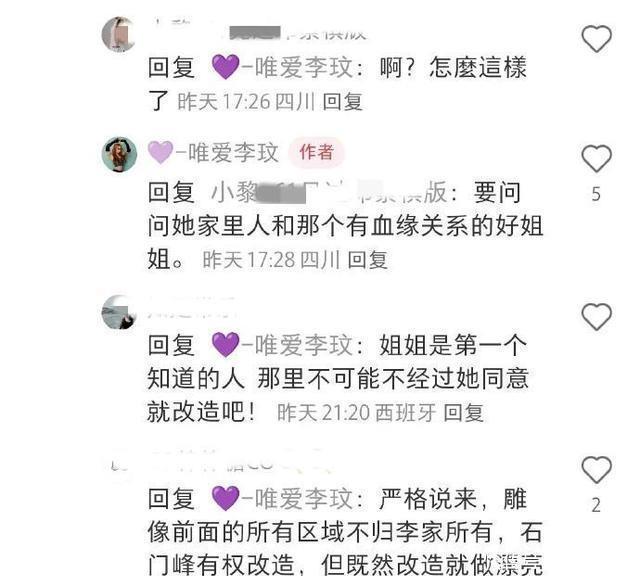Open the username 唯爱李玟 marked 作者
Screen dimensions: 640x576
click(x=213, y=153)
